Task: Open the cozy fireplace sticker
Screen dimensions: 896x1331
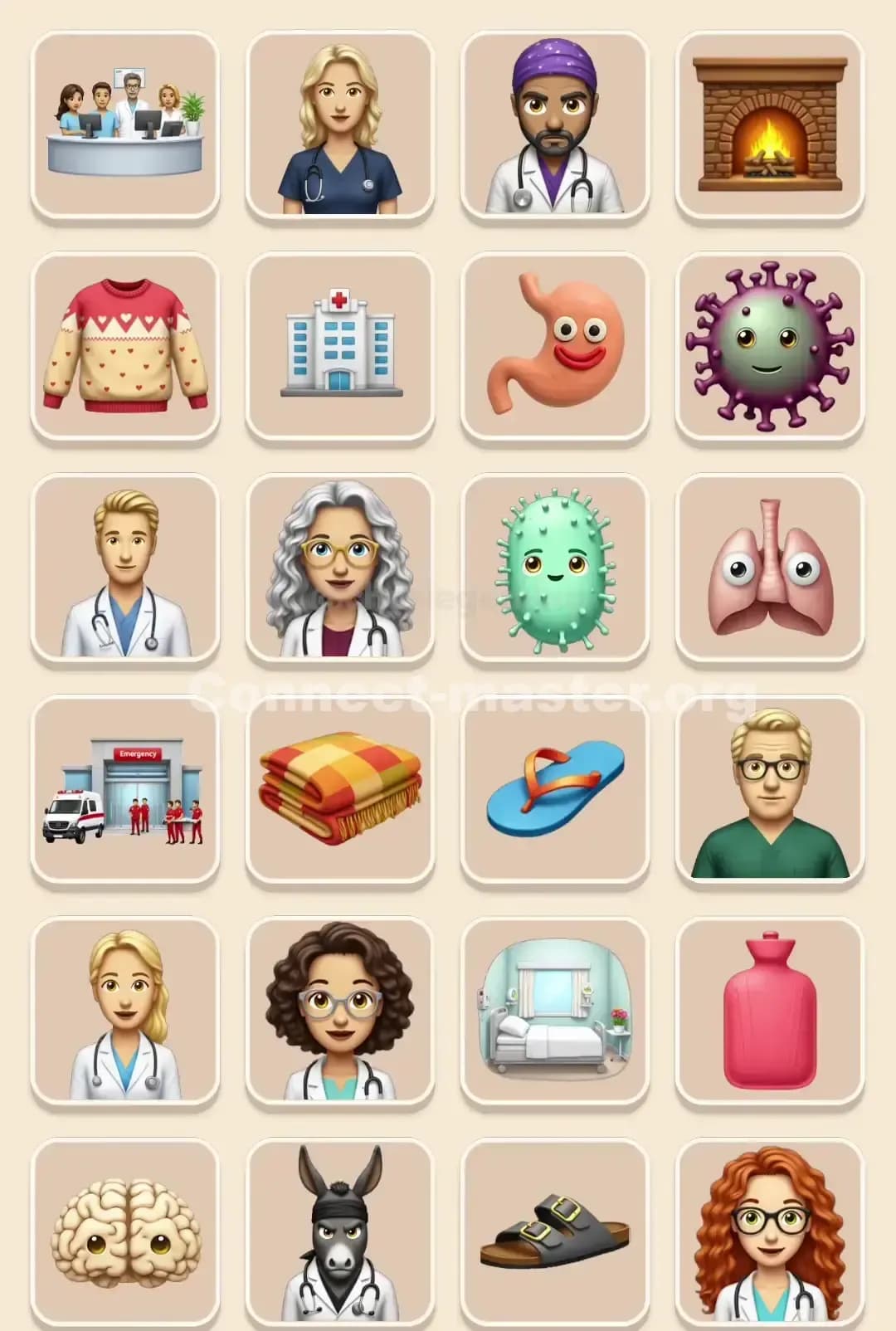Action: tap(770, 124)
